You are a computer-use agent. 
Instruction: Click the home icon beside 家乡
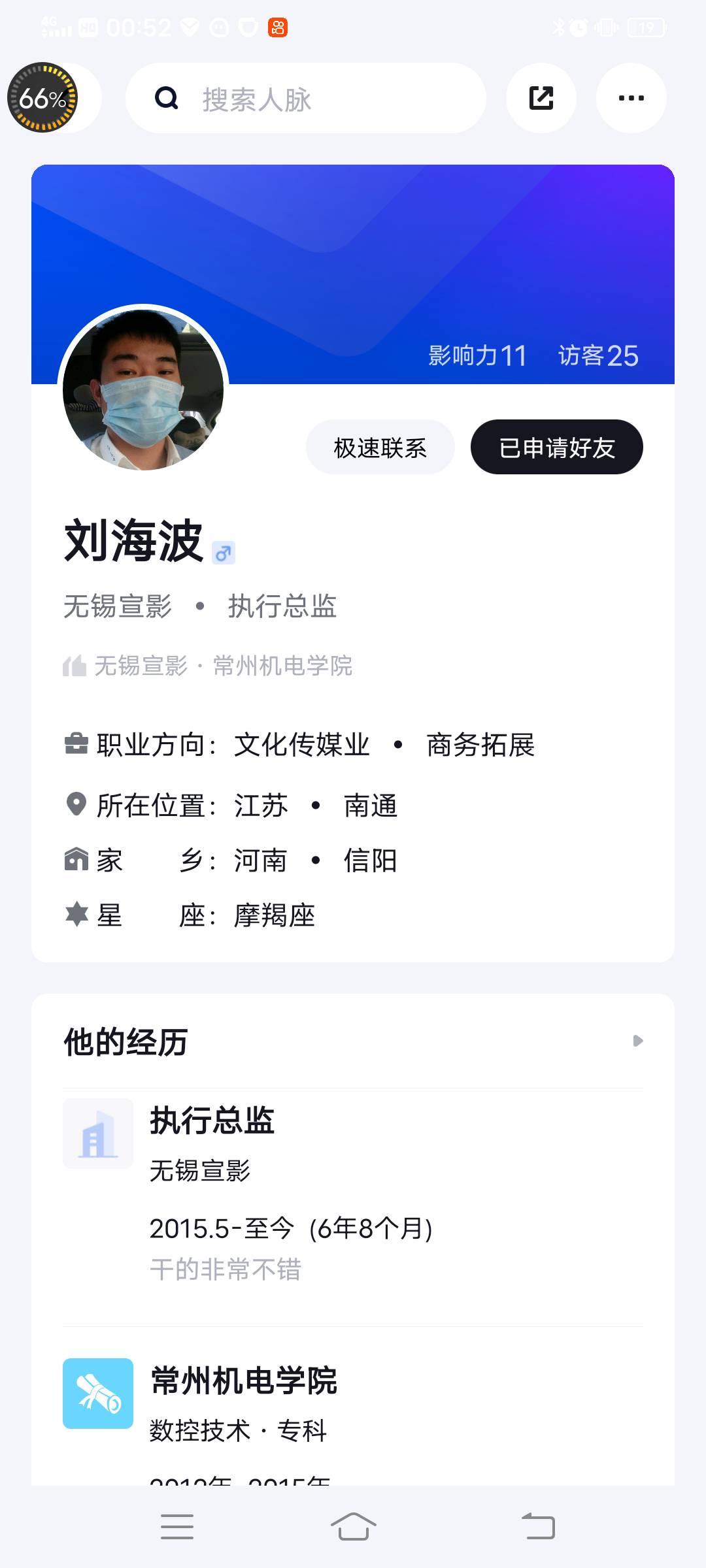click(76, 860)
